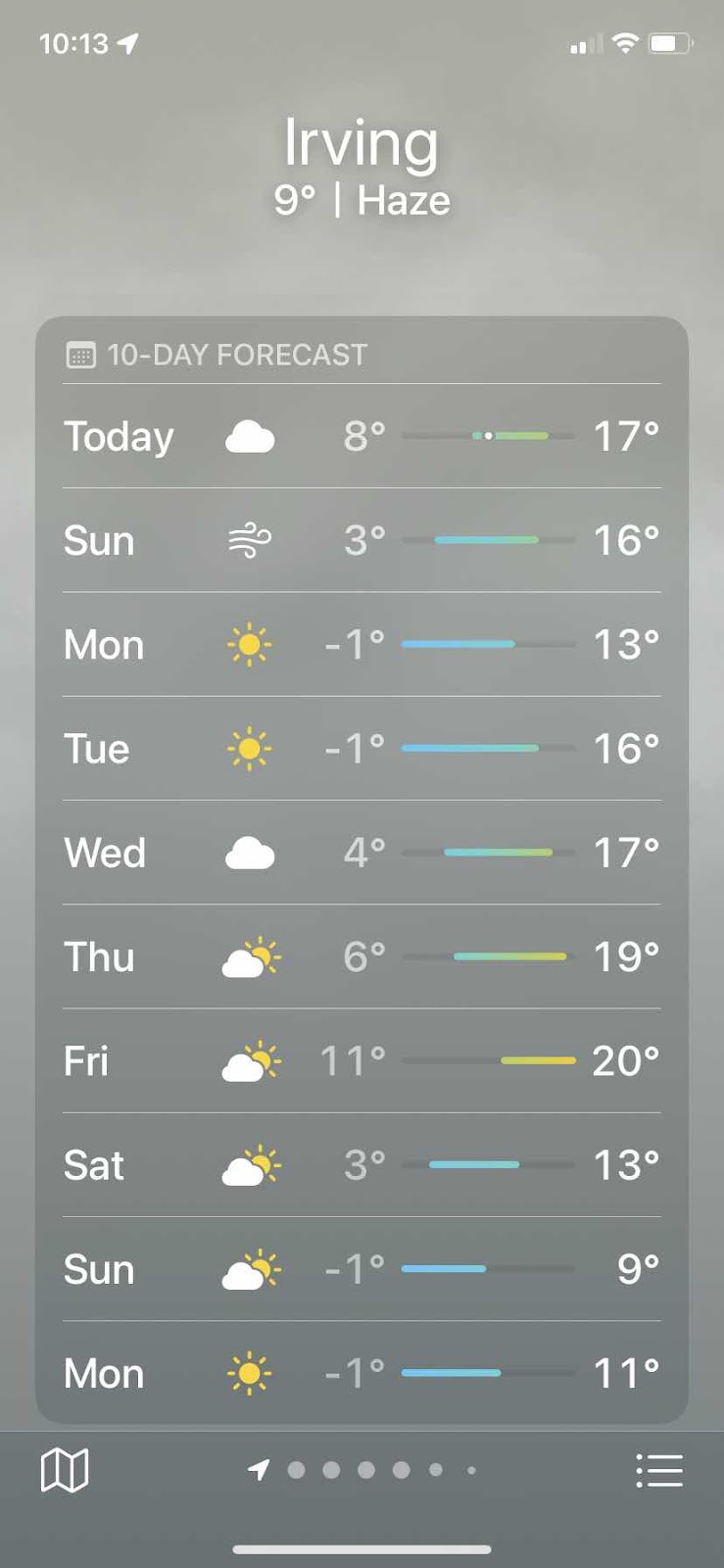View Thu forecast details

[x=362, y=956]
